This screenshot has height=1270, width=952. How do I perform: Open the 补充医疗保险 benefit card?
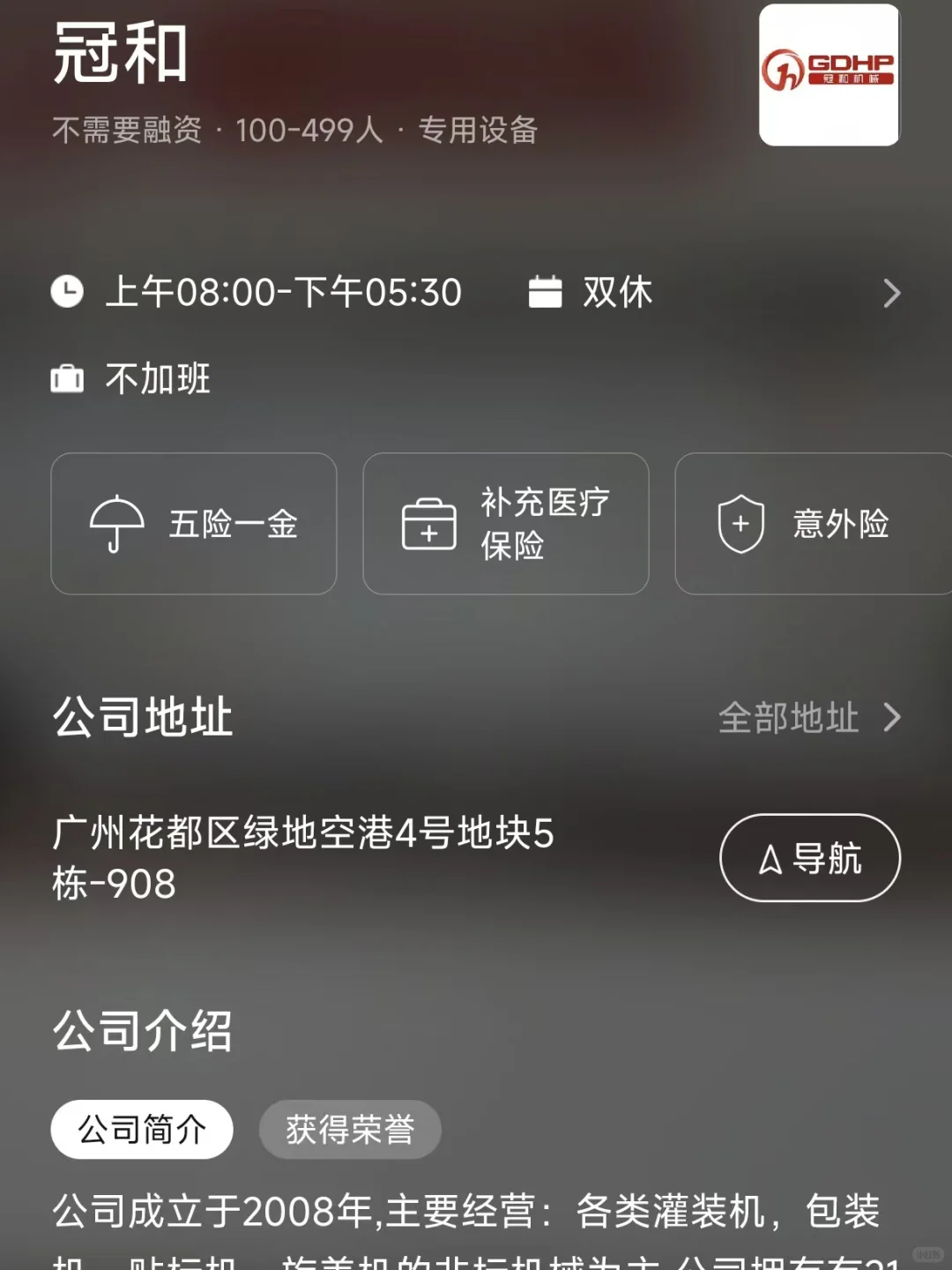point(506,524)
